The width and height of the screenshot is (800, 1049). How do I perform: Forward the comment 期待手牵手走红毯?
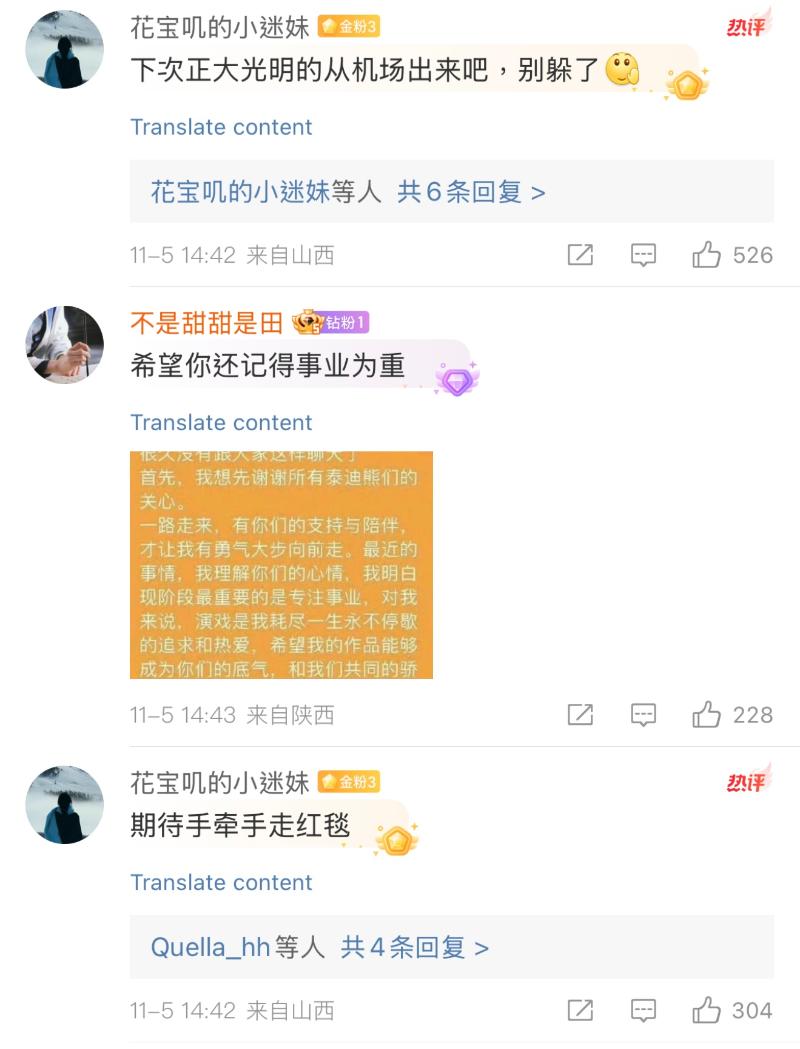[580, 1011]
